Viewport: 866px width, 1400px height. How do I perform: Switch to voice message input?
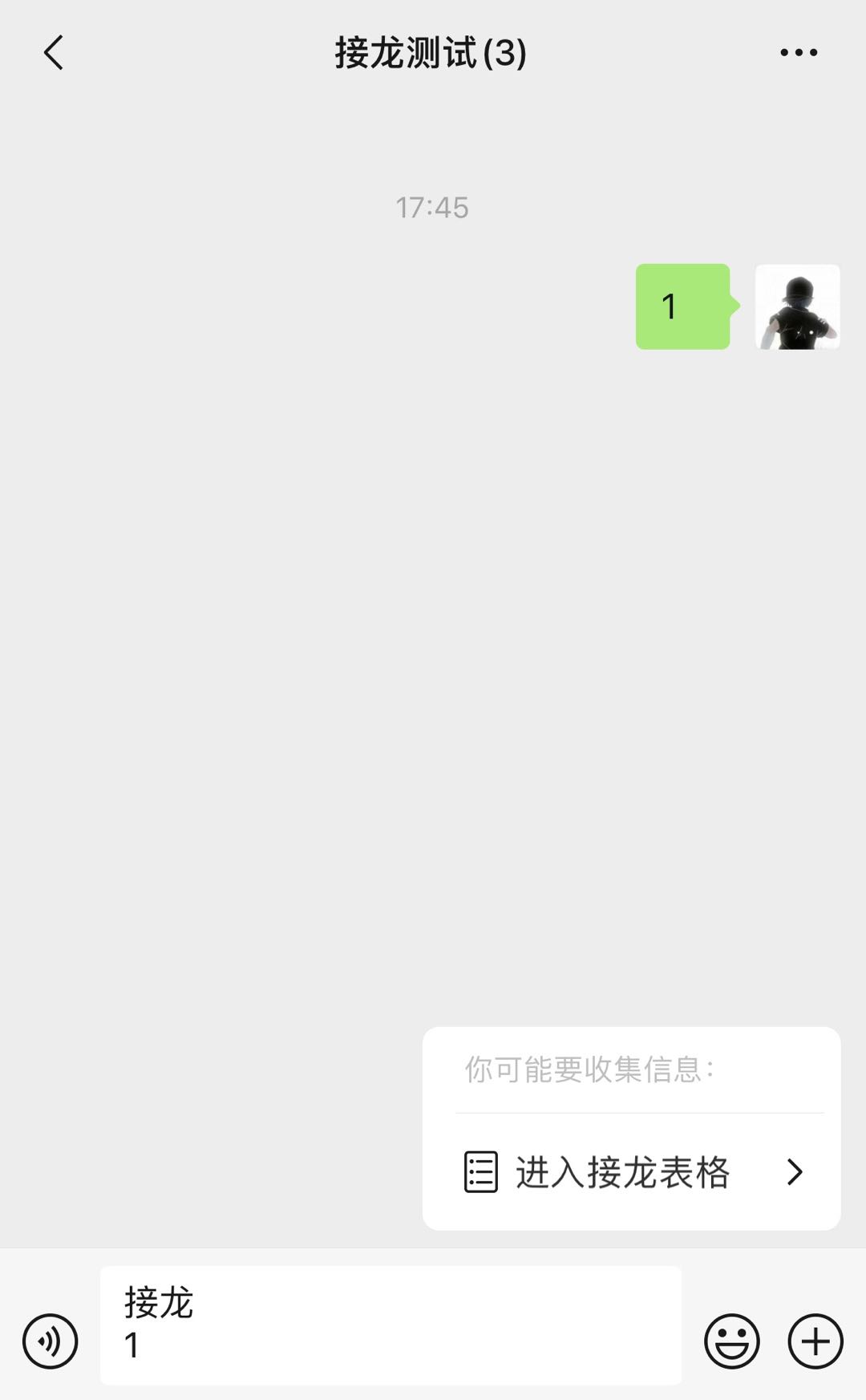coord(50,1341)
